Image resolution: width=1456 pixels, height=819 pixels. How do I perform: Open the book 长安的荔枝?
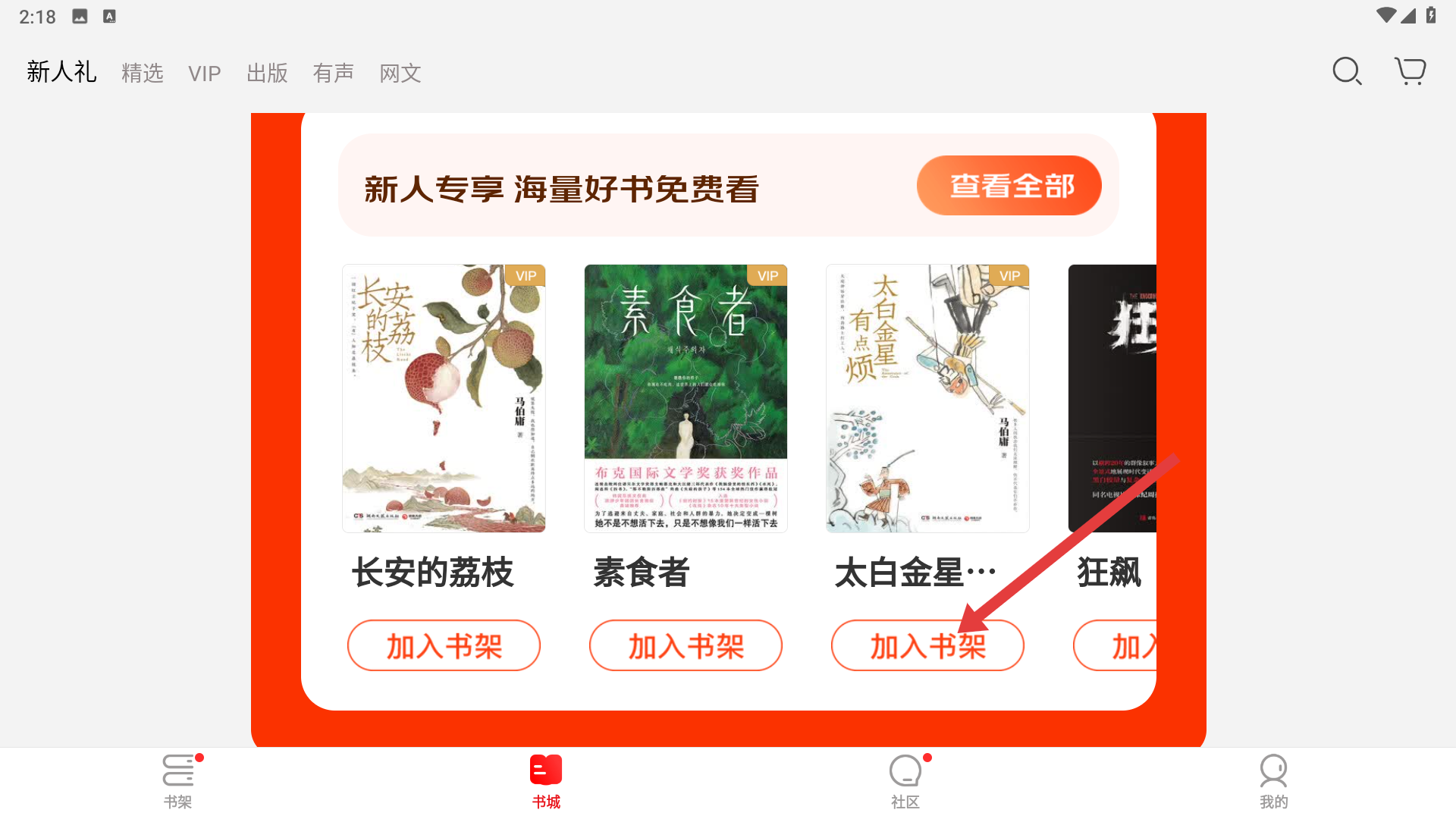point(444,398)
